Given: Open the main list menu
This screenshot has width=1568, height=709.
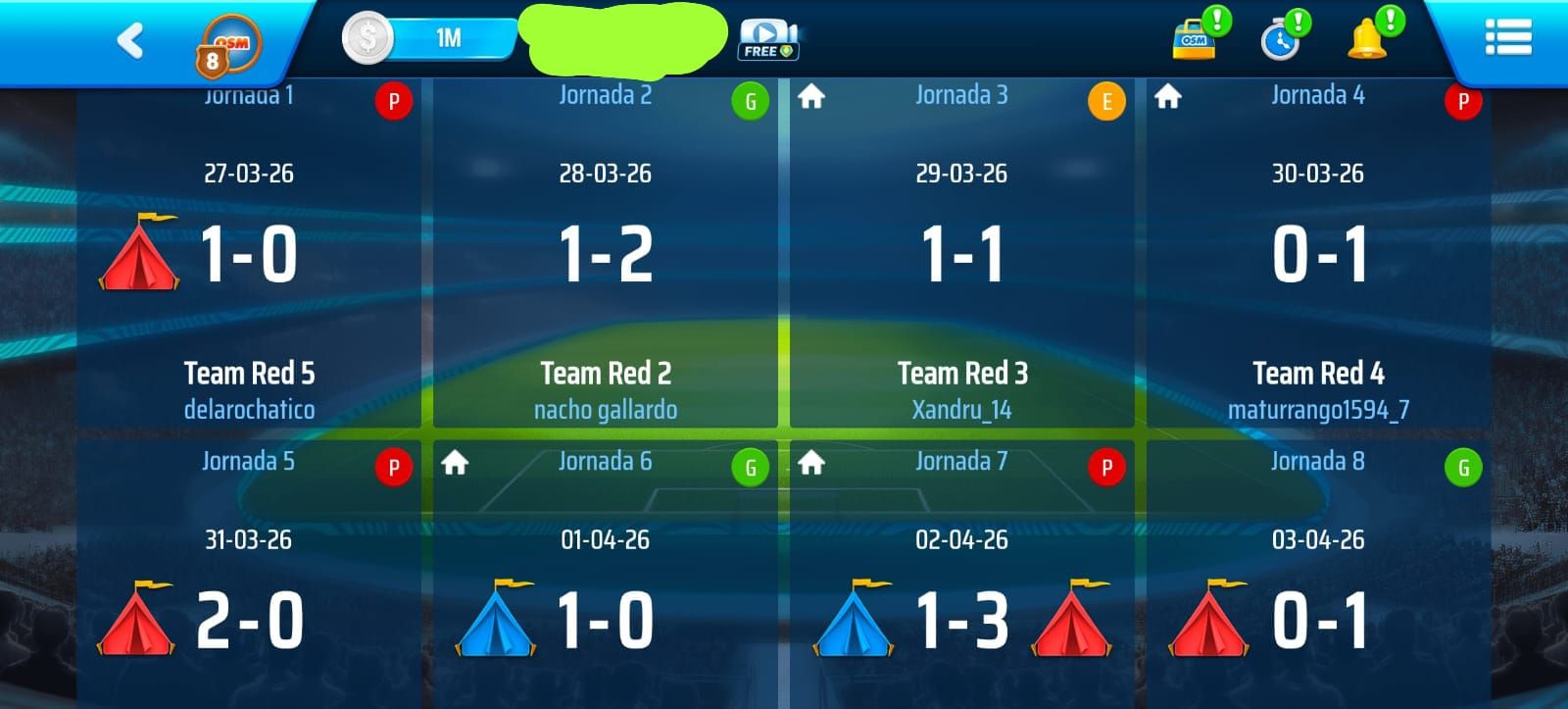Looking at the screenshot, I should (1507, 39).
